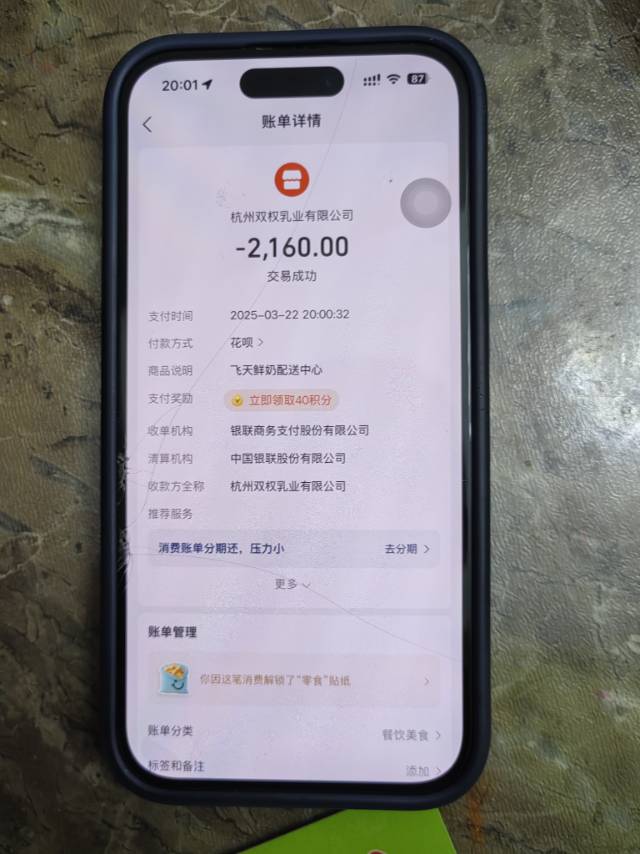The image size is (640, 854).
Task: Expand the 更多 details section
Action: [292, 584]
